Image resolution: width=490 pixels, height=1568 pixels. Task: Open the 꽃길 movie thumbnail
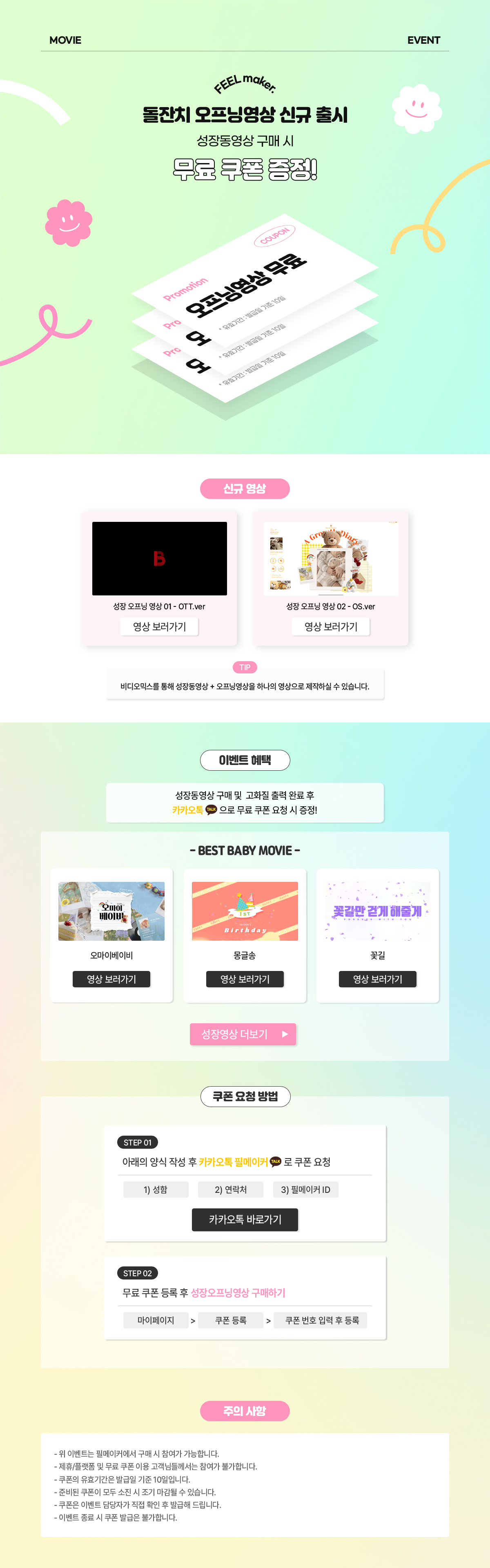pos(378,911)
